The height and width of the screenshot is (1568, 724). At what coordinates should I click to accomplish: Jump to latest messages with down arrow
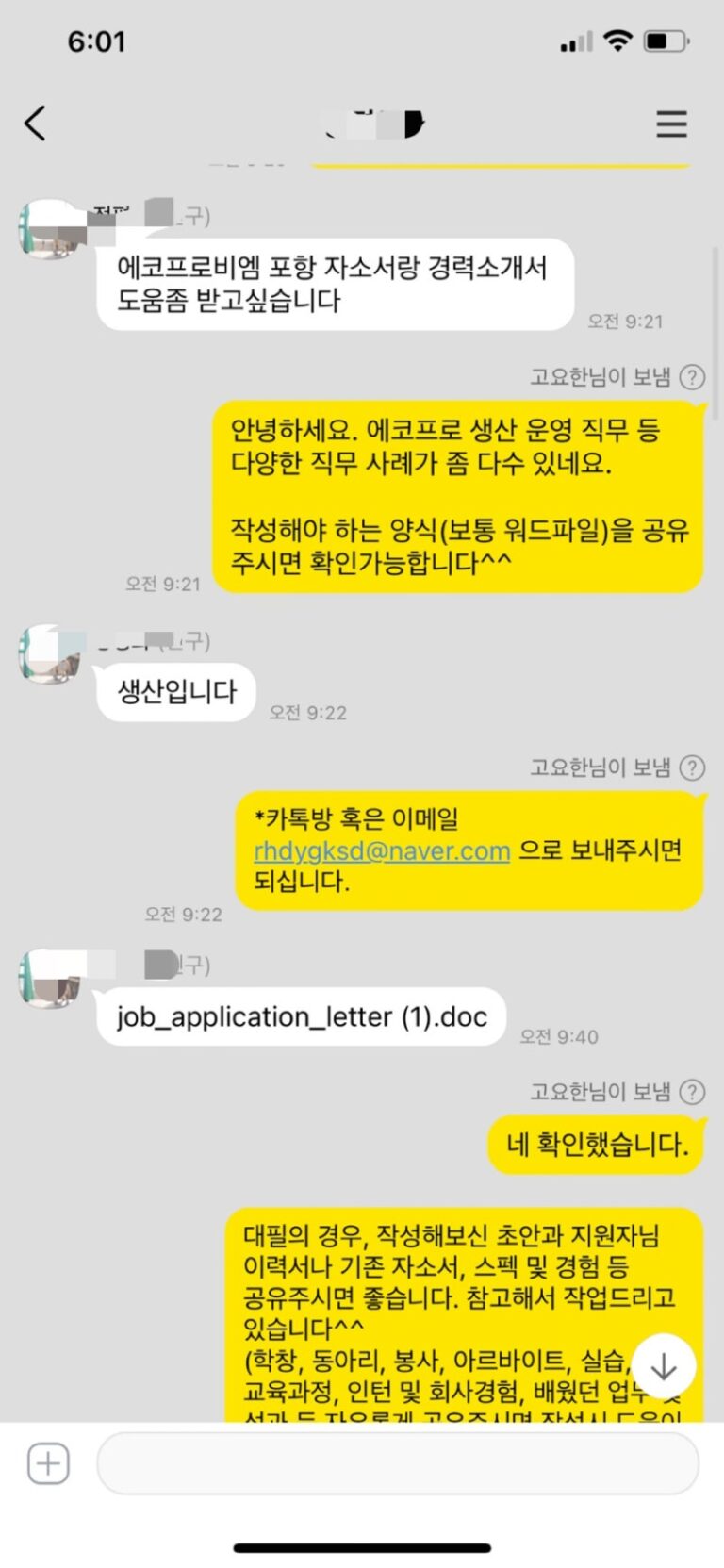tap(664, 1366)
